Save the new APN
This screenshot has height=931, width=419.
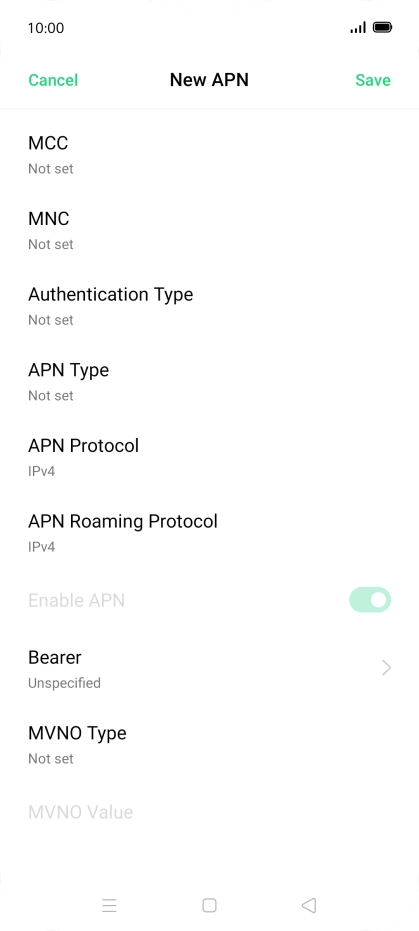pos(373,80)
